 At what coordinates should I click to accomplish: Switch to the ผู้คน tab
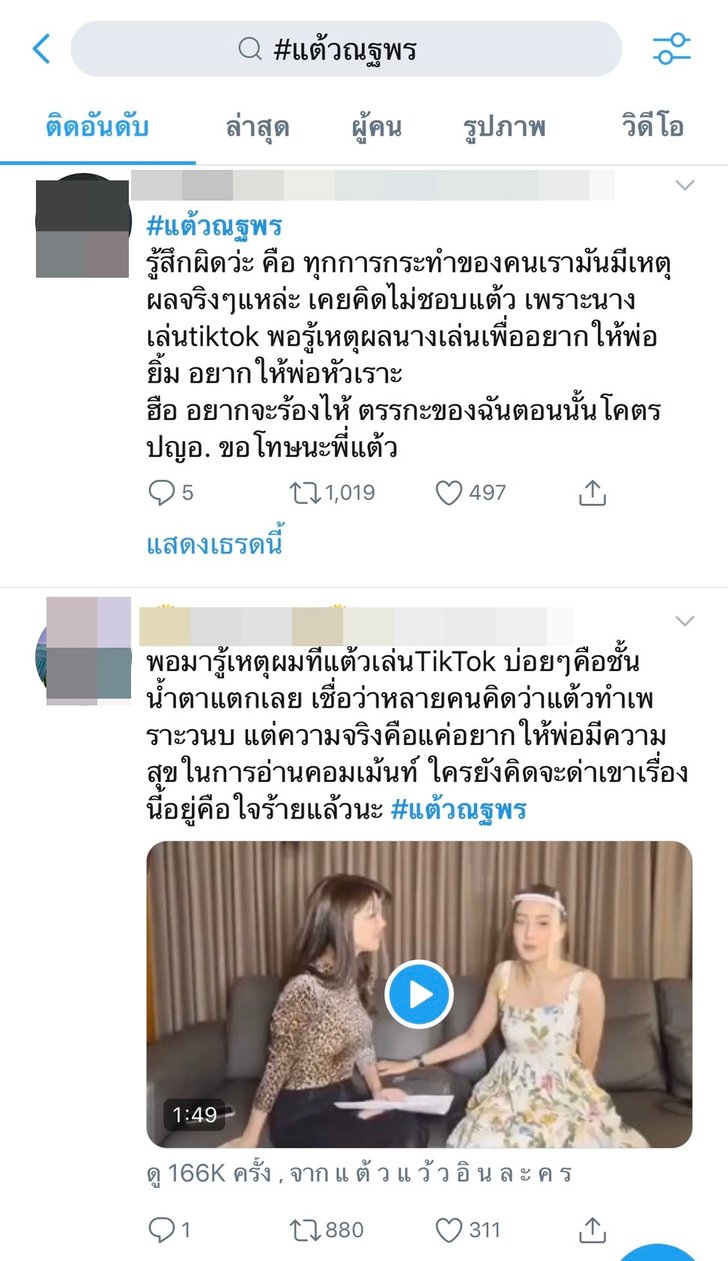tap(376, 128)
